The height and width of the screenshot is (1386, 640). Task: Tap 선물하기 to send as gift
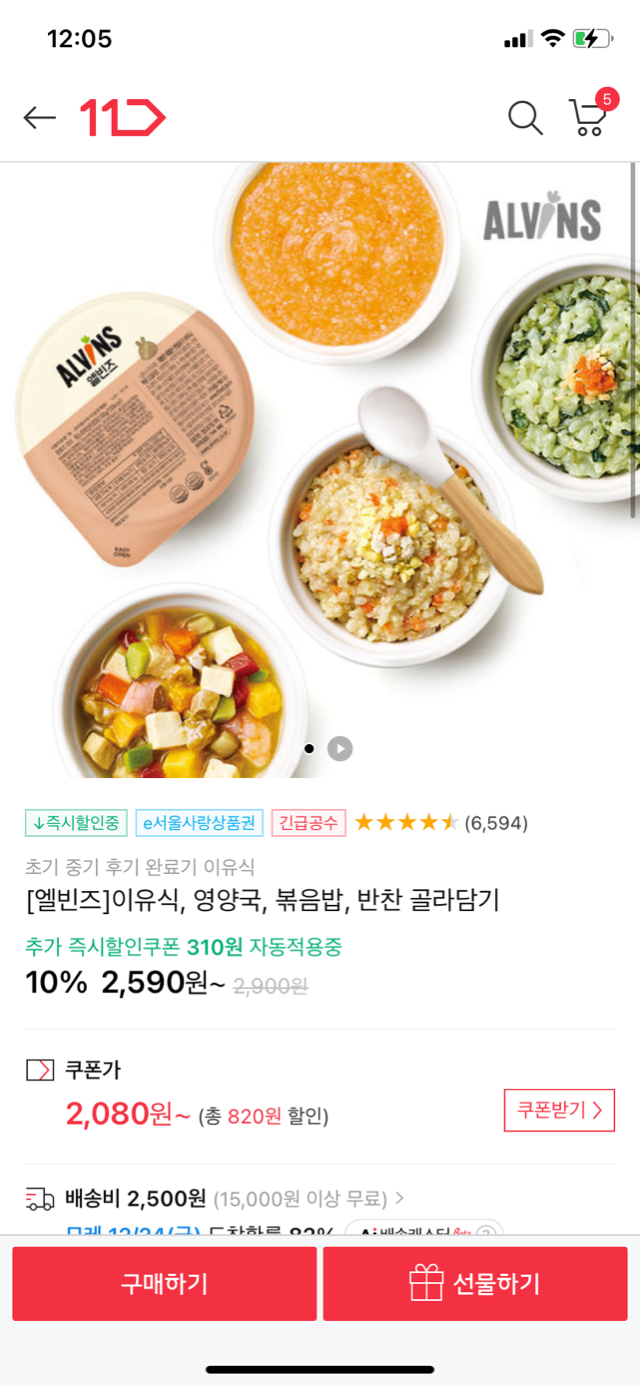[x=475, y=1283]
